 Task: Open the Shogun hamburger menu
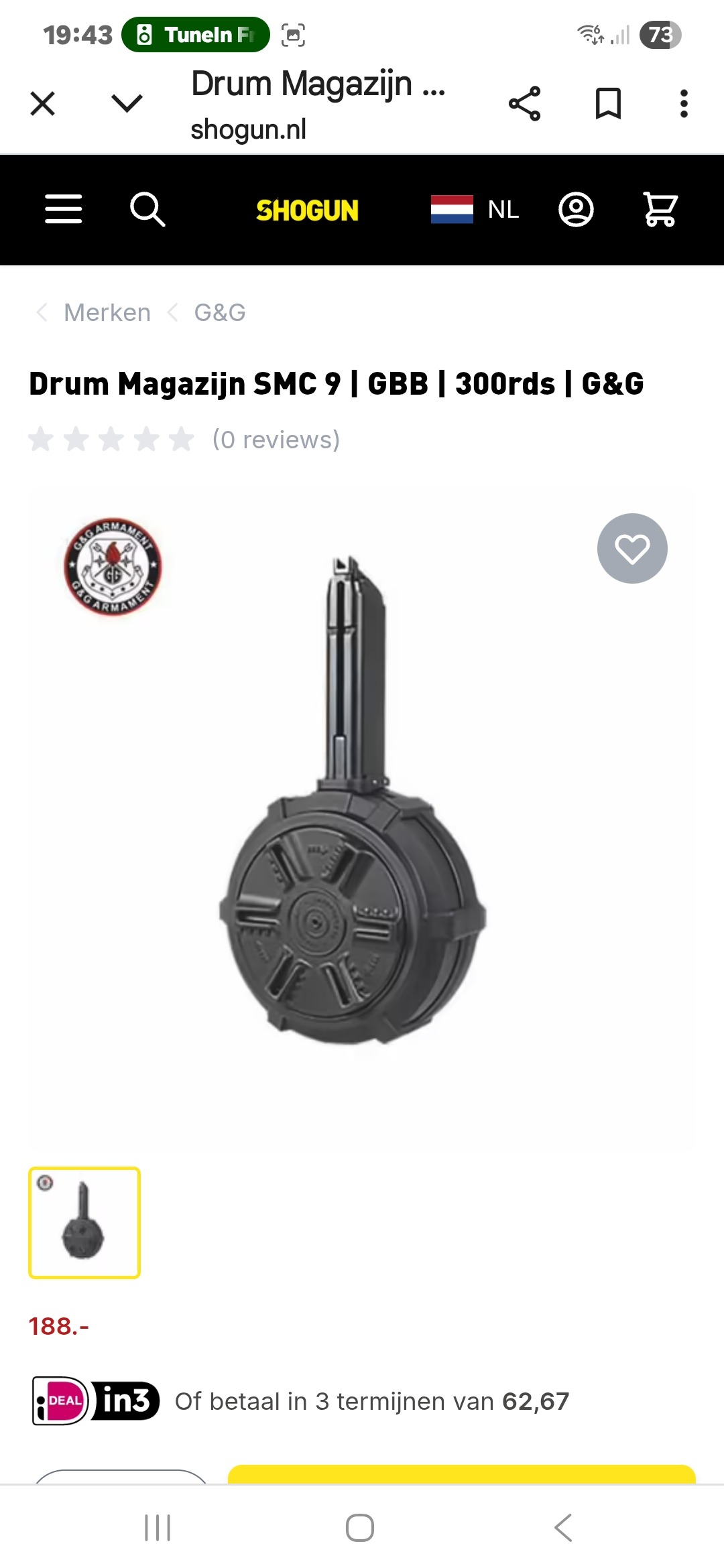tap(64, 209)
